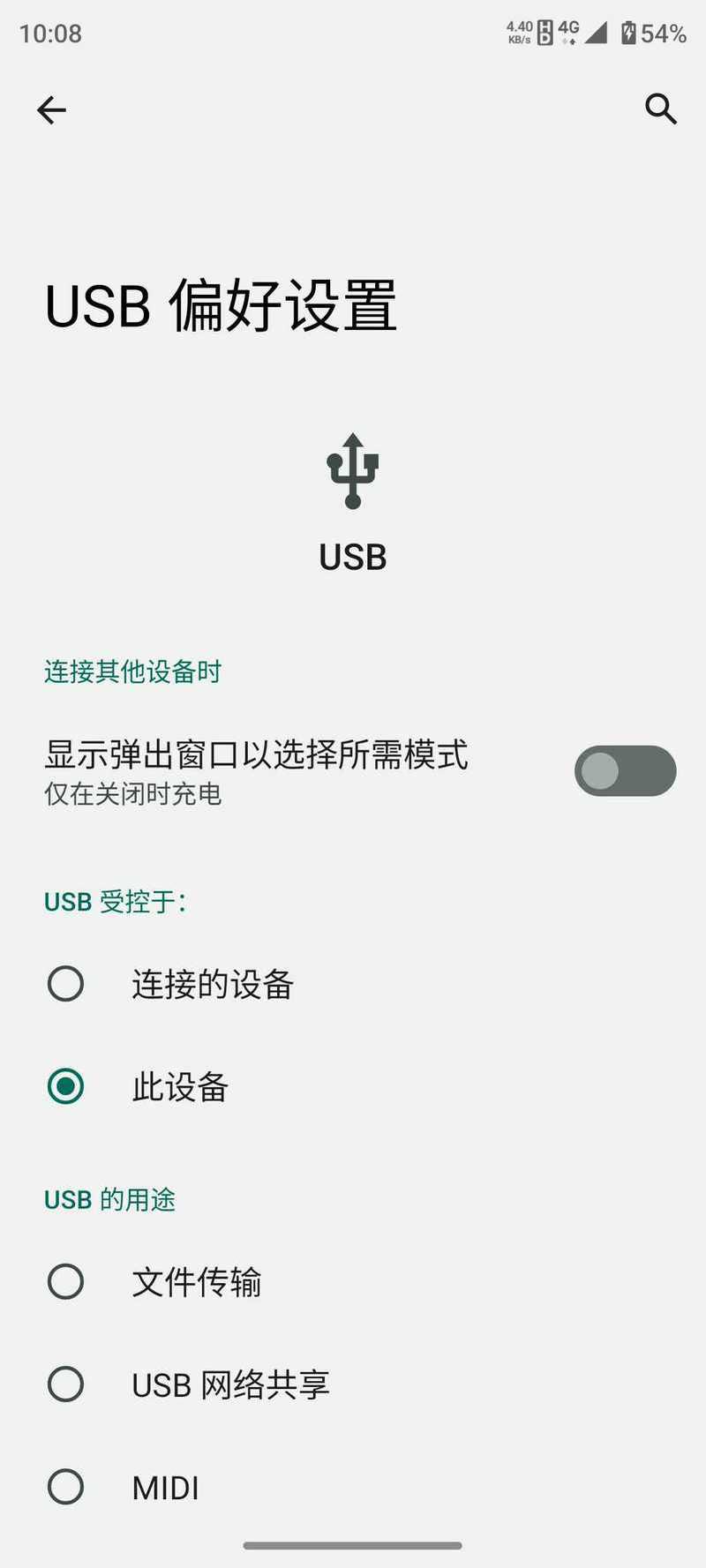Viewport: 706px width, 1568px height.
Task: Toggle 显示弹出窗口以选择所需模式 switch
Action: [625, 771]
